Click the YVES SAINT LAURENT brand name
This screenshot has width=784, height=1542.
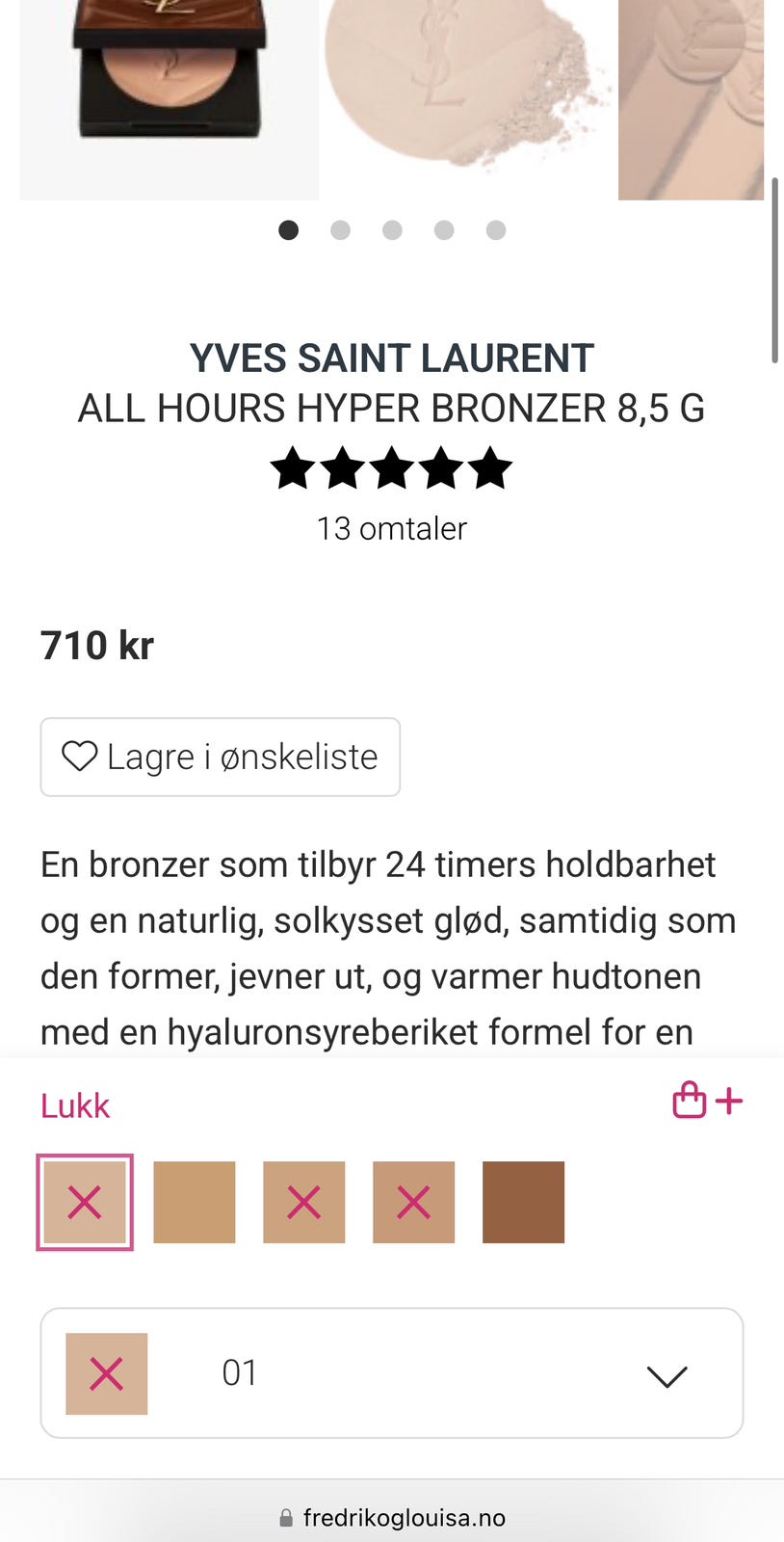click(391, 358)
